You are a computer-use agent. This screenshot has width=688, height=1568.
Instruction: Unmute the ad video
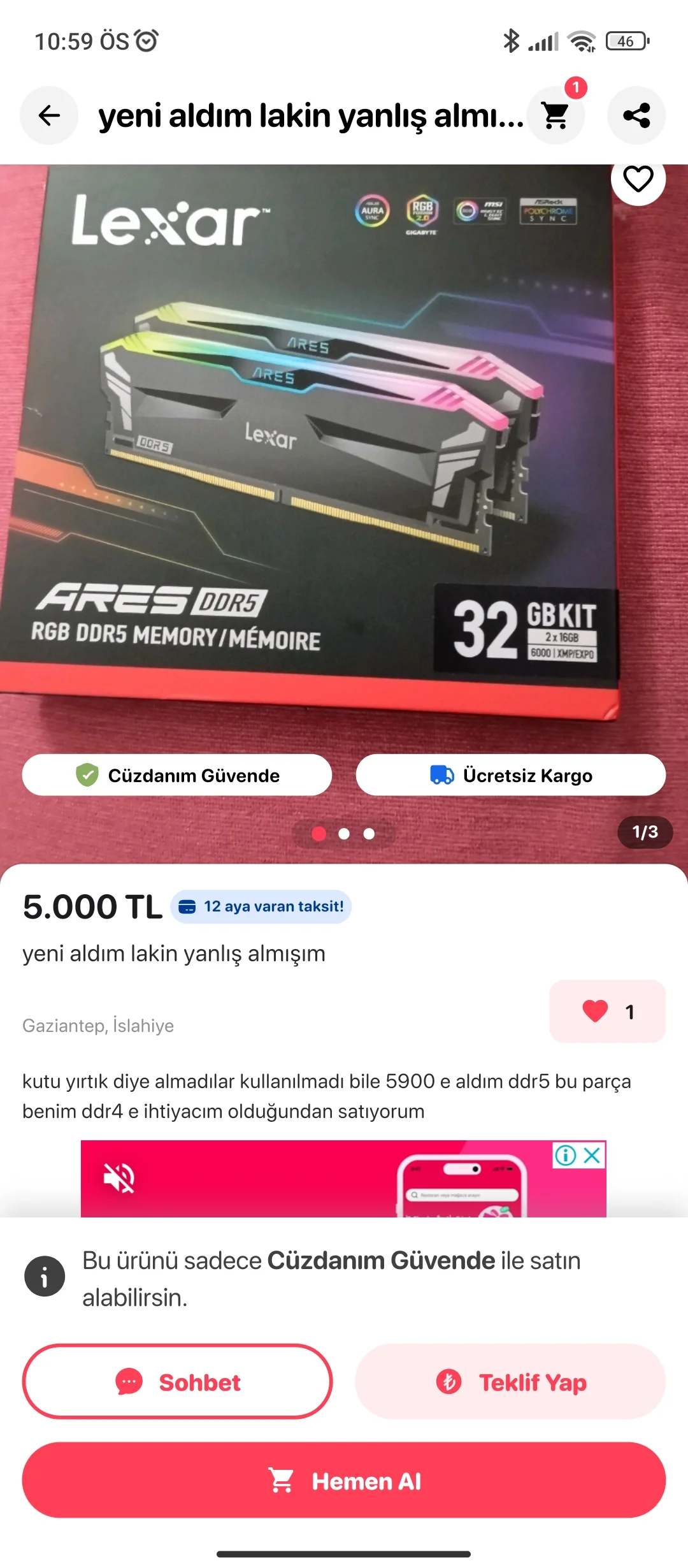pos(119,1177)
